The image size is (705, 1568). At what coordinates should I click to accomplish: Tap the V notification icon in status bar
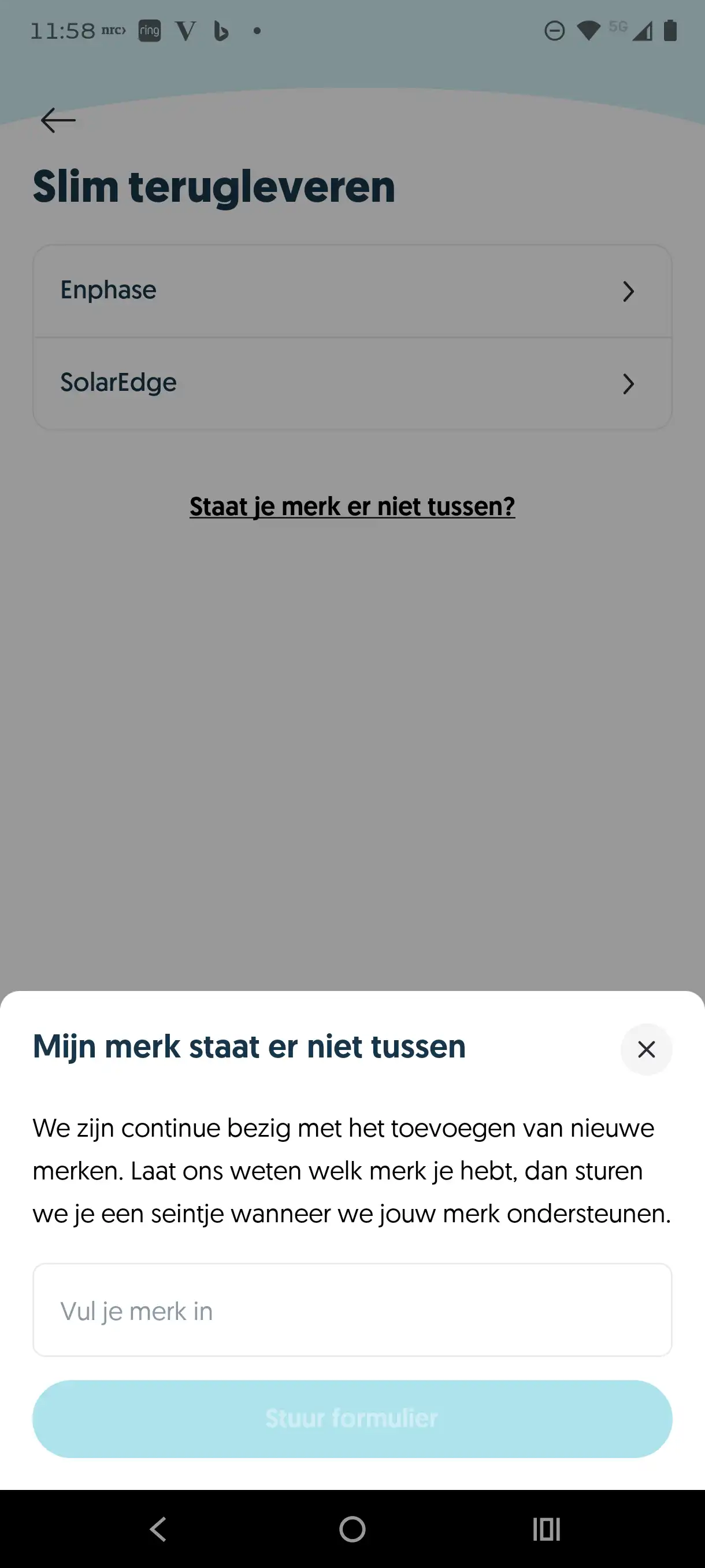coord(187,29)
